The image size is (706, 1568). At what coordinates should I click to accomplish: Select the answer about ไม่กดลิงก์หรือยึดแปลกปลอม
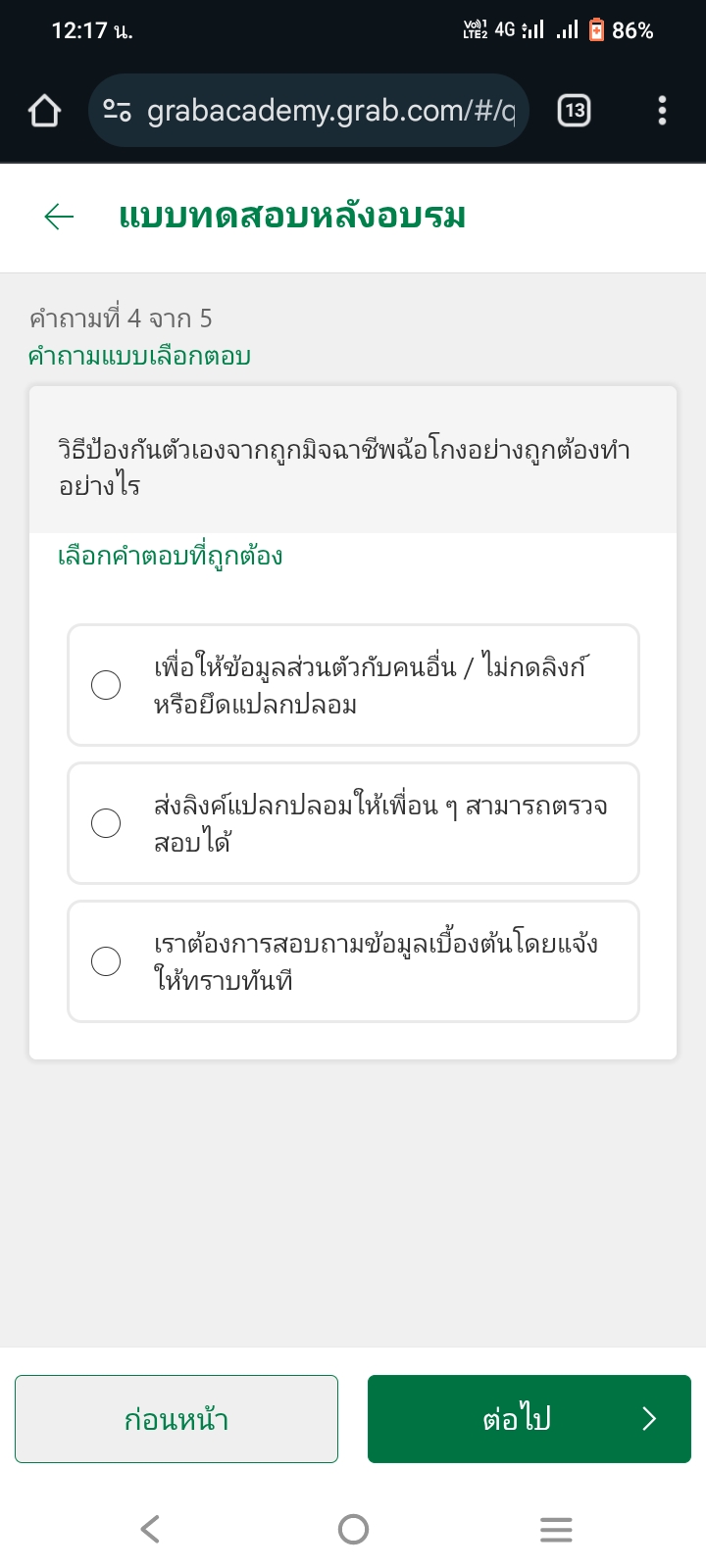353,685
